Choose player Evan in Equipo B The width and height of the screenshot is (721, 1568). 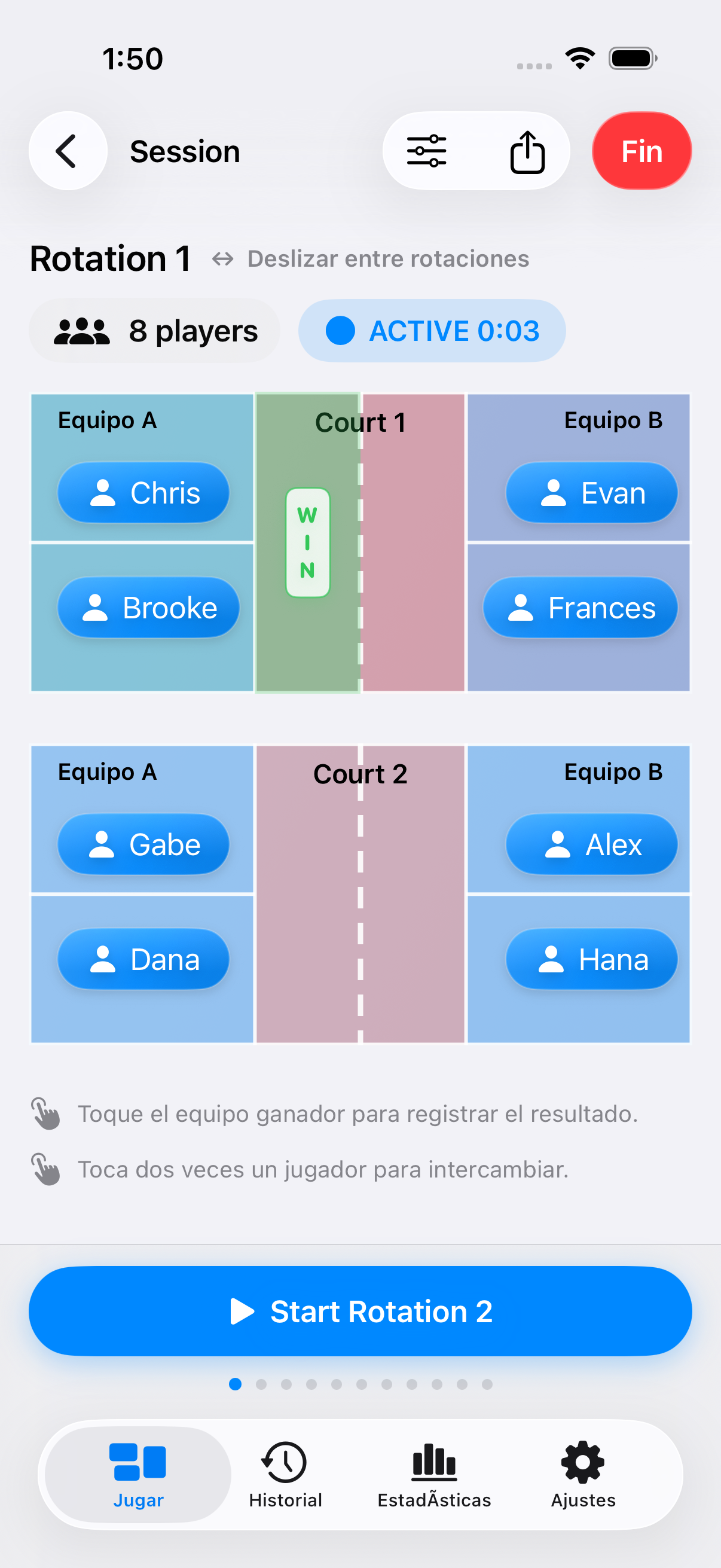[x=591, y=492]
